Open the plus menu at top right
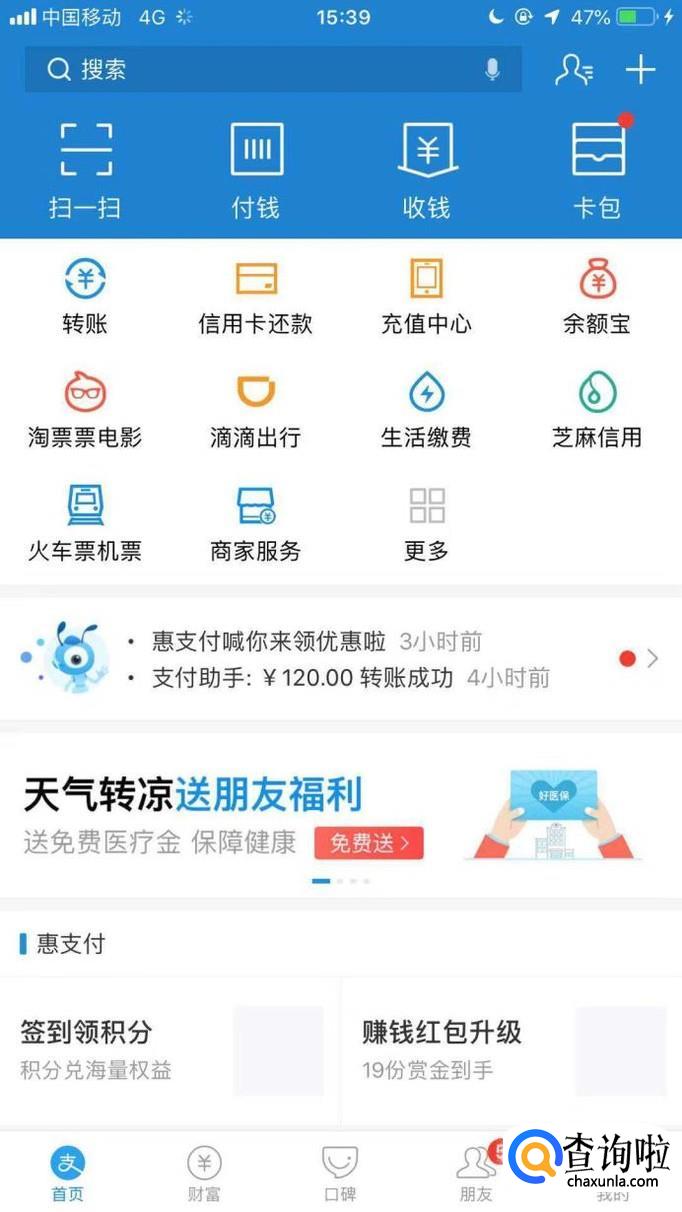Image resolution: width=682 pixels, height=1212 pixels. click(640, 69)
